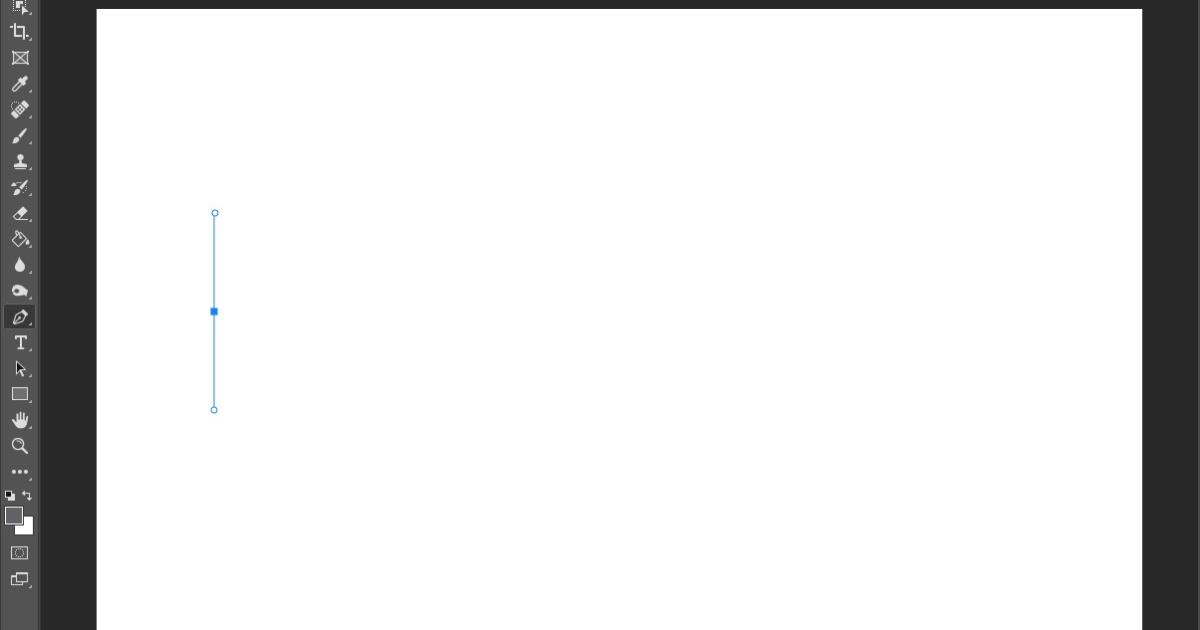Pick the Eyedropper tool
This screenshot has width=1200, height=630.
tap(19, 84)
